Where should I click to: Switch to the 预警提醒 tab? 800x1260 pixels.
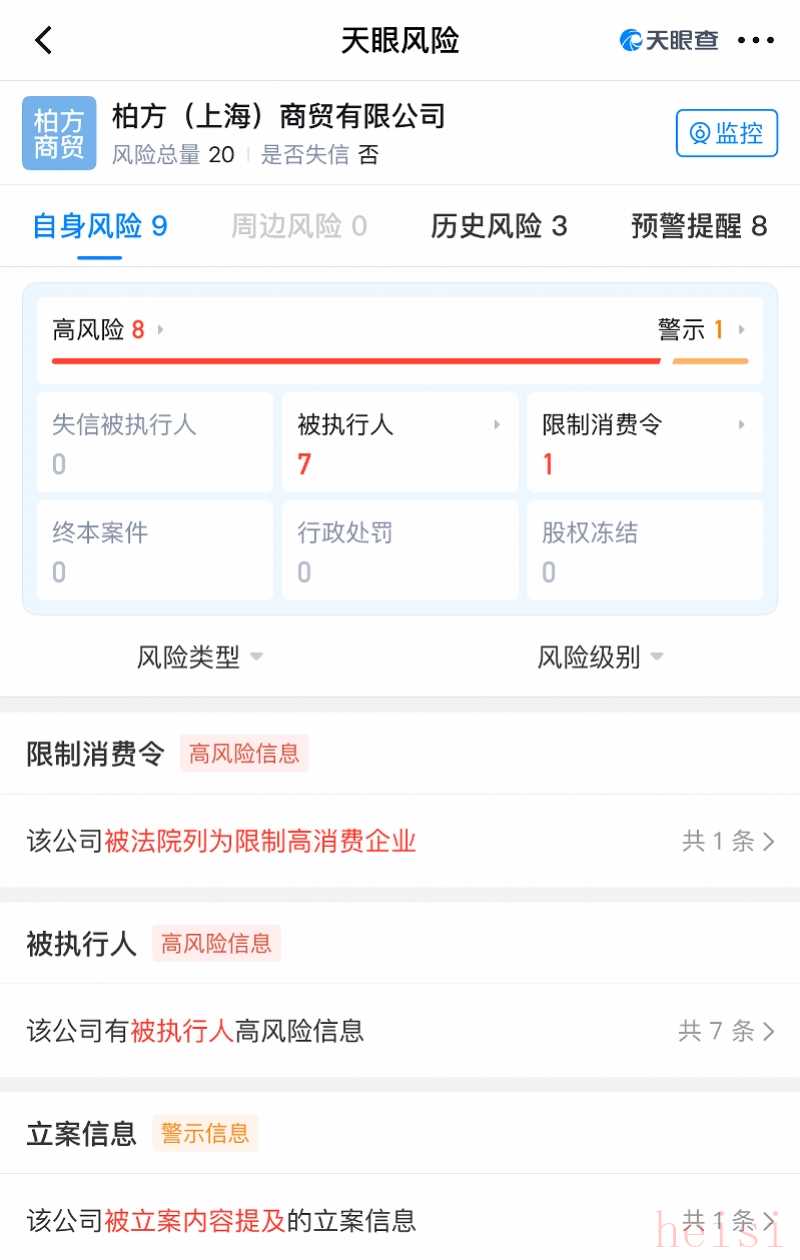tap(698, 226)
